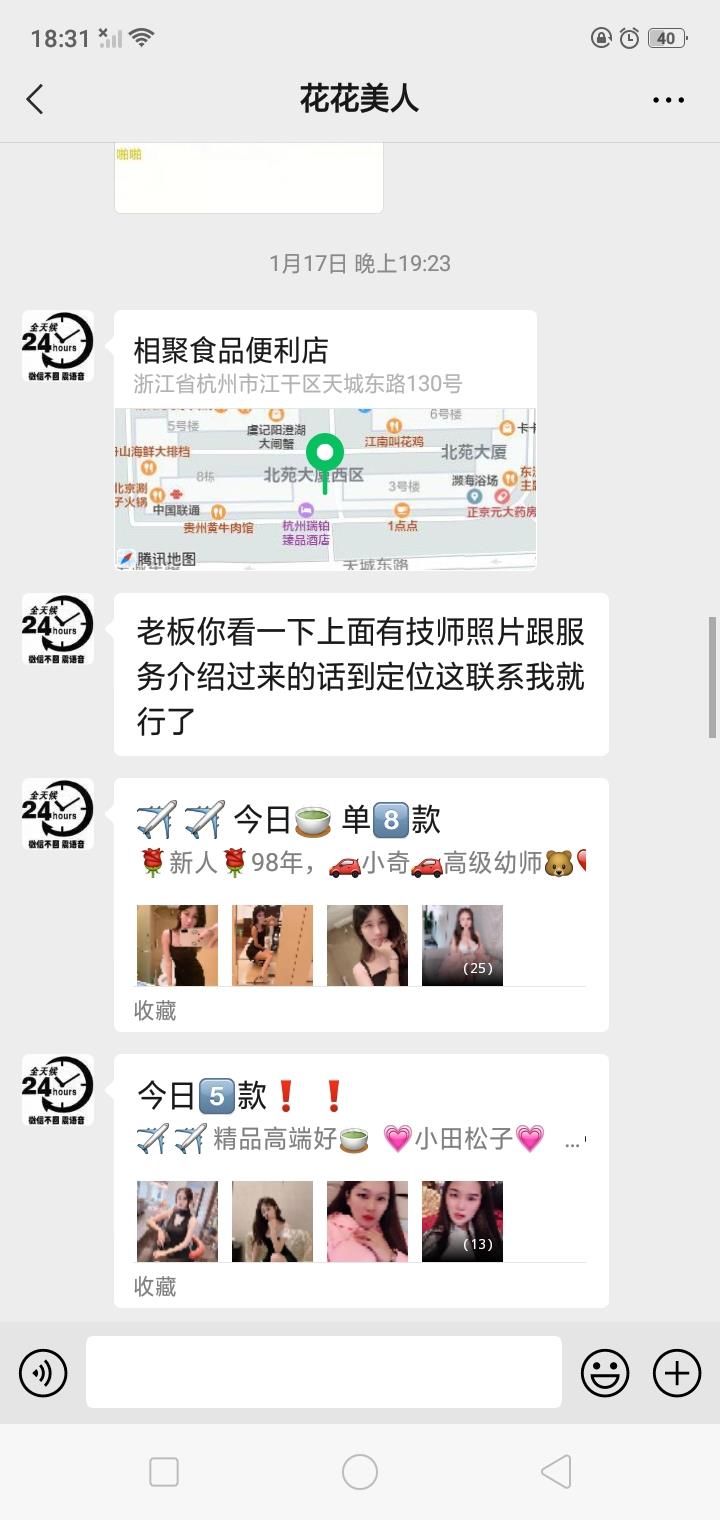Open the plus attachment menu

pyautogui.click(x=677, y=1373)
